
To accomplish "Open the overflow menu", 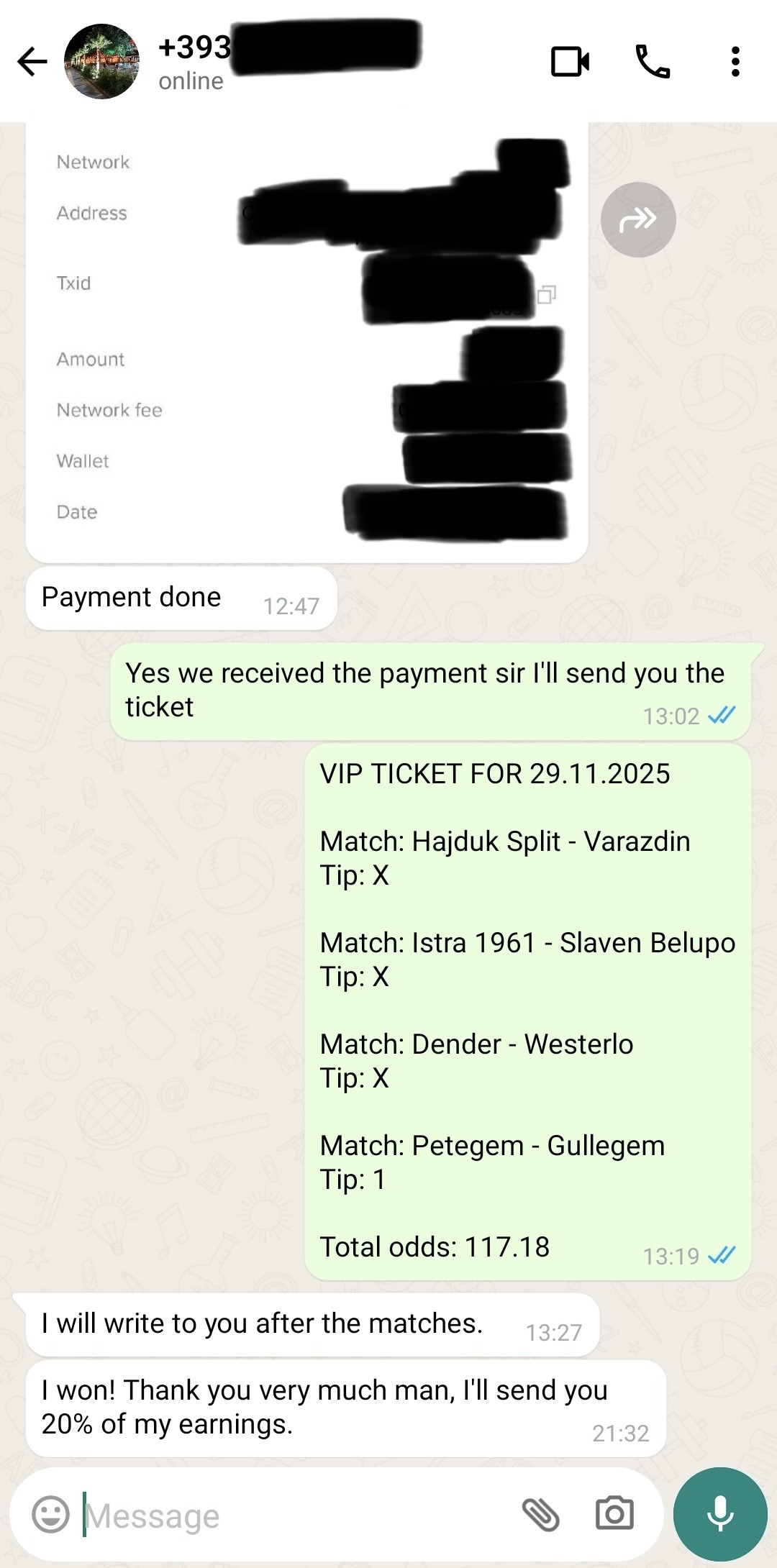I will click(735, 62).
